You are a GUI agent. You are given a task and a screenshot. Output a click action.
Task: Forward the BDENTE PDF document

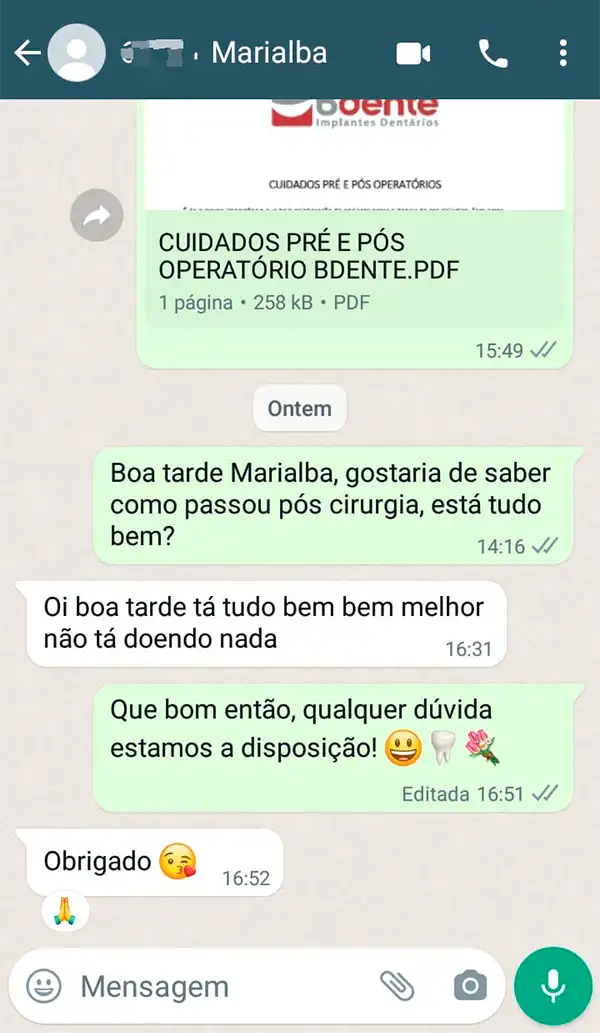tap(97, 214)
